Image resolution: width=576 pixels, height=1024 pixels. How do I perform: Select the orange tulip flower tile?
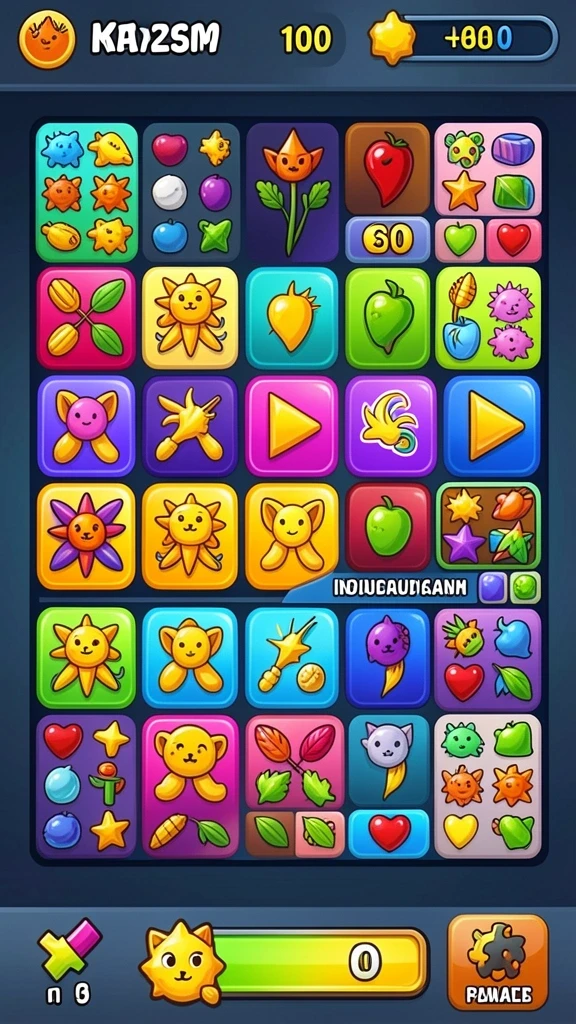pos(292,192)
